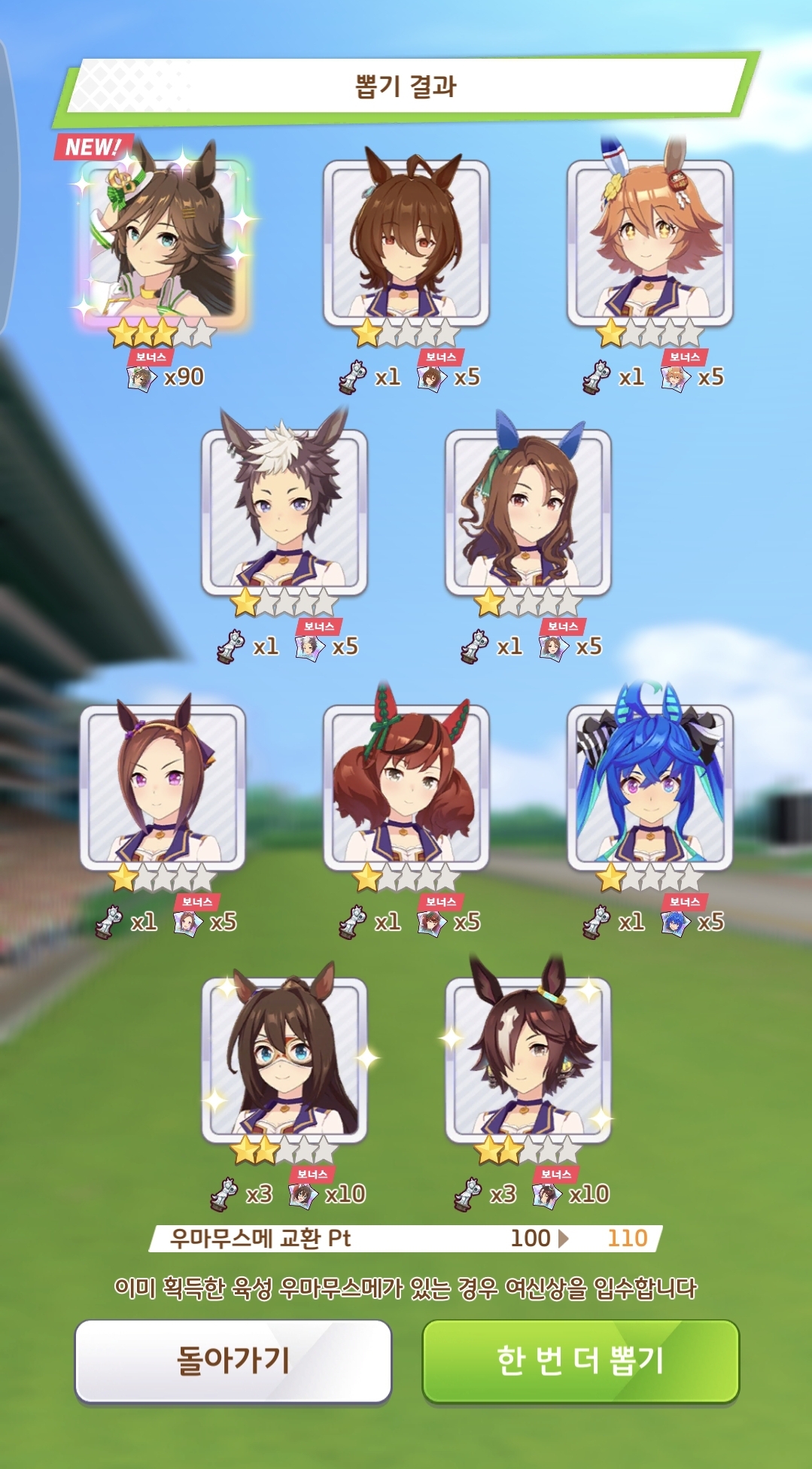Select 한 번 더 뽑기 to pull again
Viewport: 812px width, 1469px height.
[x=580, y=1360]
